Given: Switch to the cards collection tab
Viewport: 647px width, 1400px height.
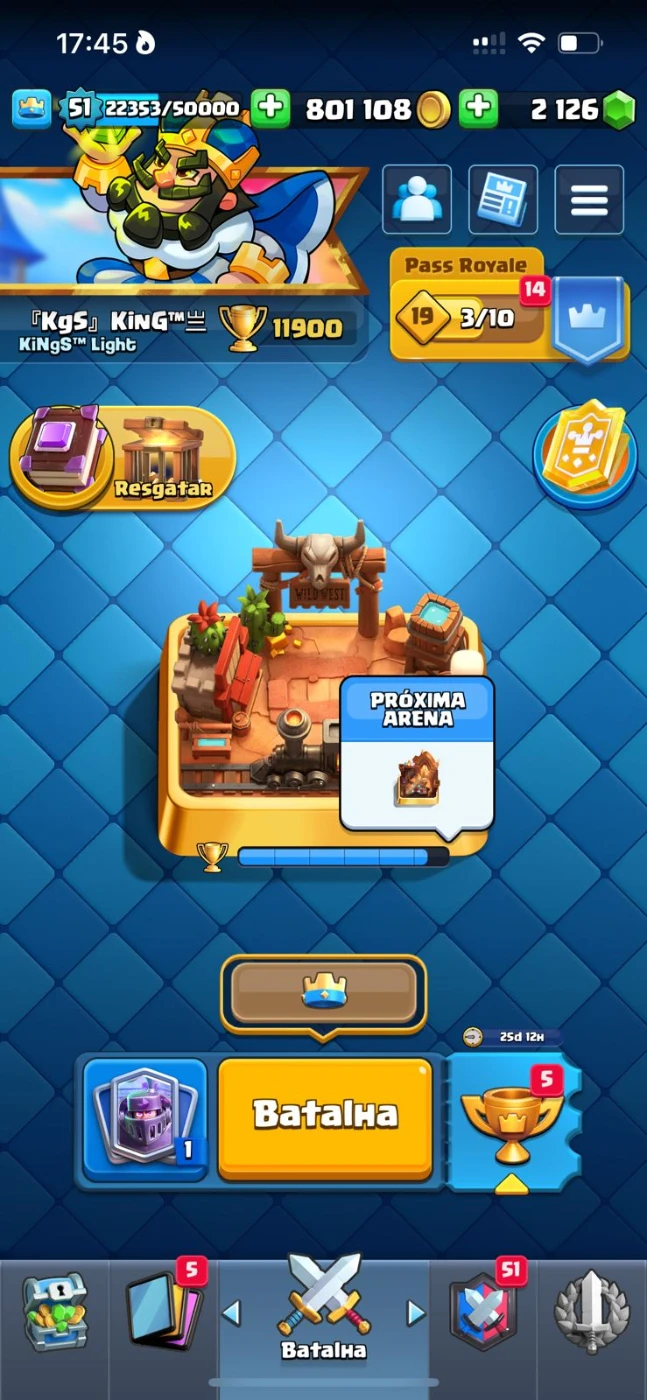Looking at the screenshot, I should [162, 1312].
